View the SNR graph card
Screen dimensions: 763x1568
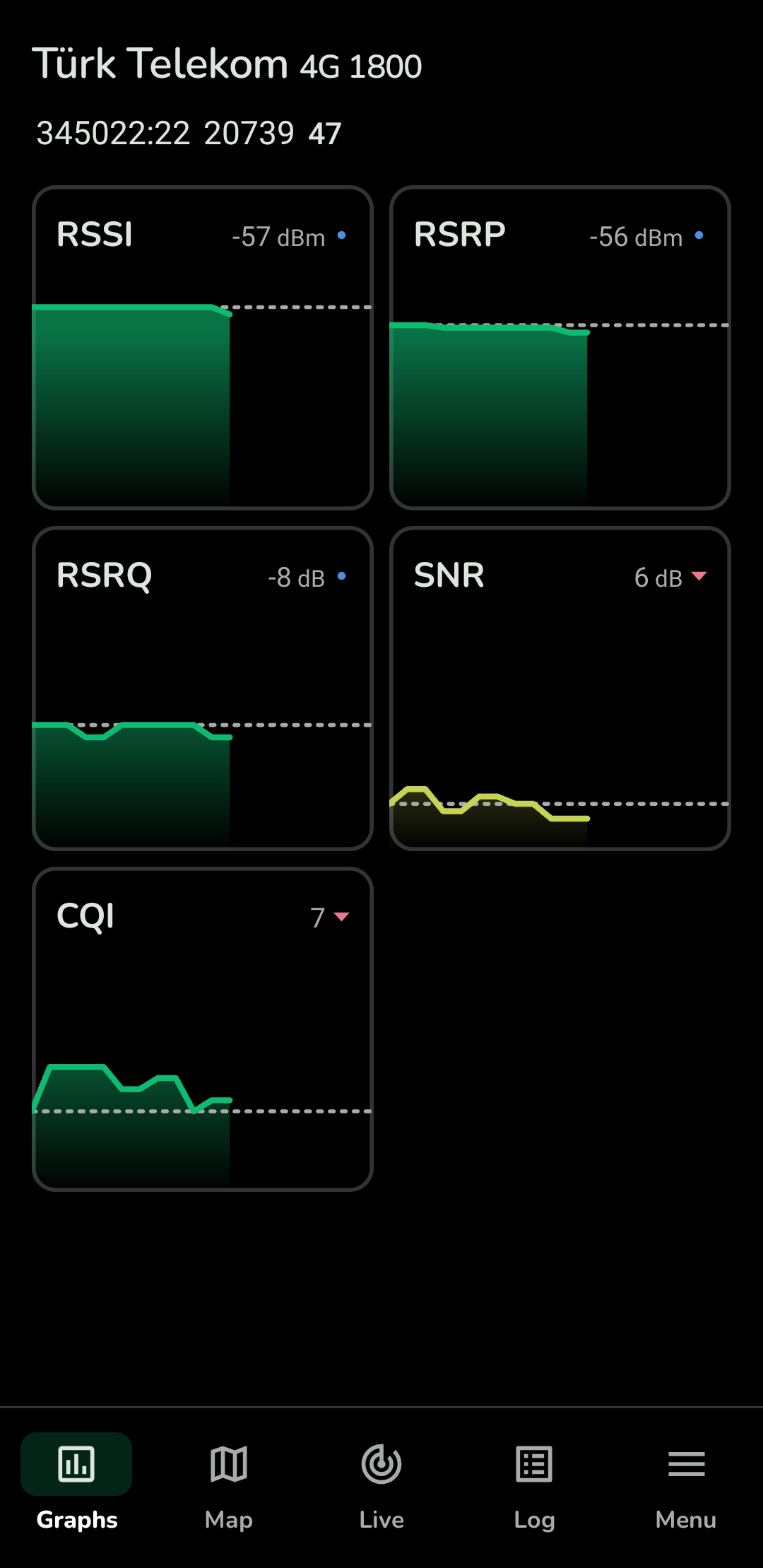point(560,688)
